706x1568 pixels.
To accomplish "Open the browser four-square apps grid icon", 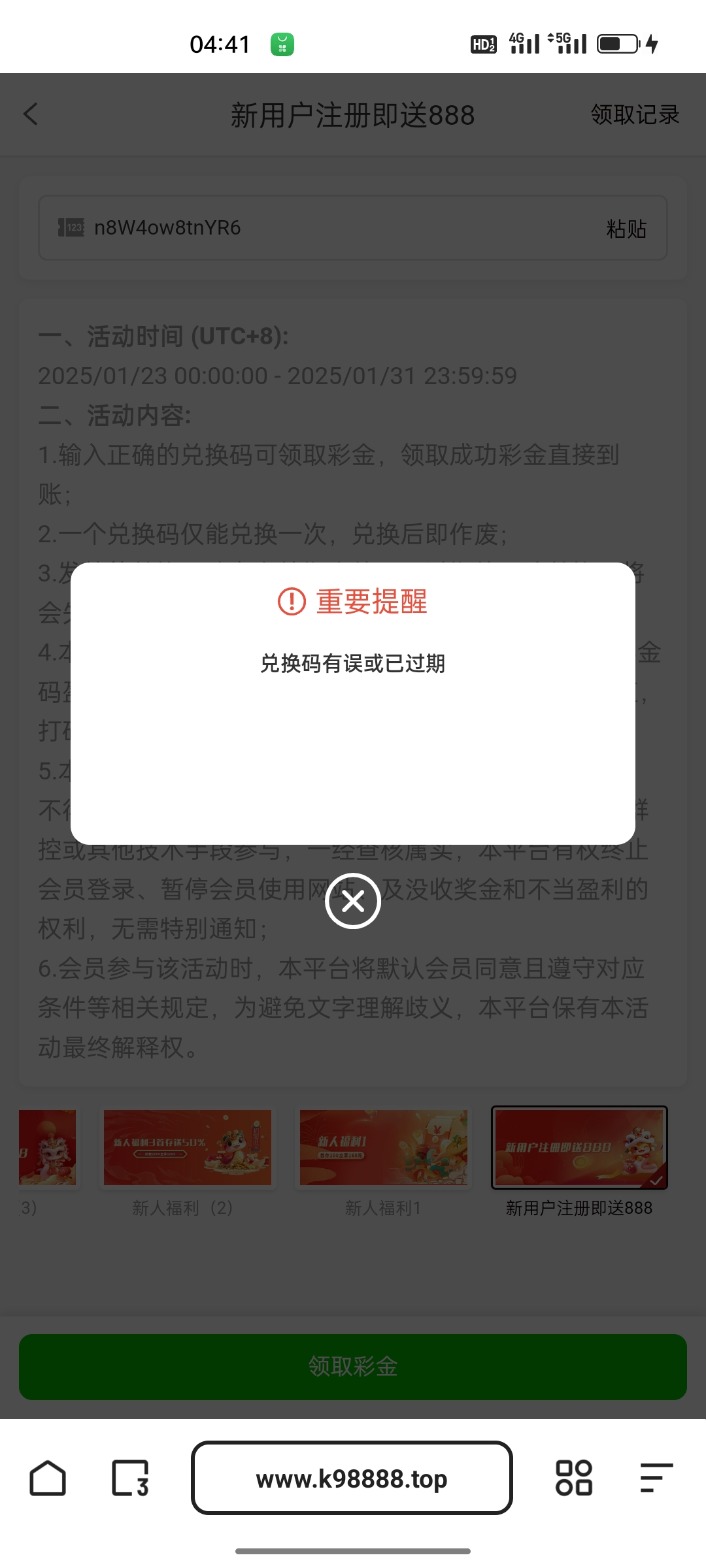I will pos(574,1479).
